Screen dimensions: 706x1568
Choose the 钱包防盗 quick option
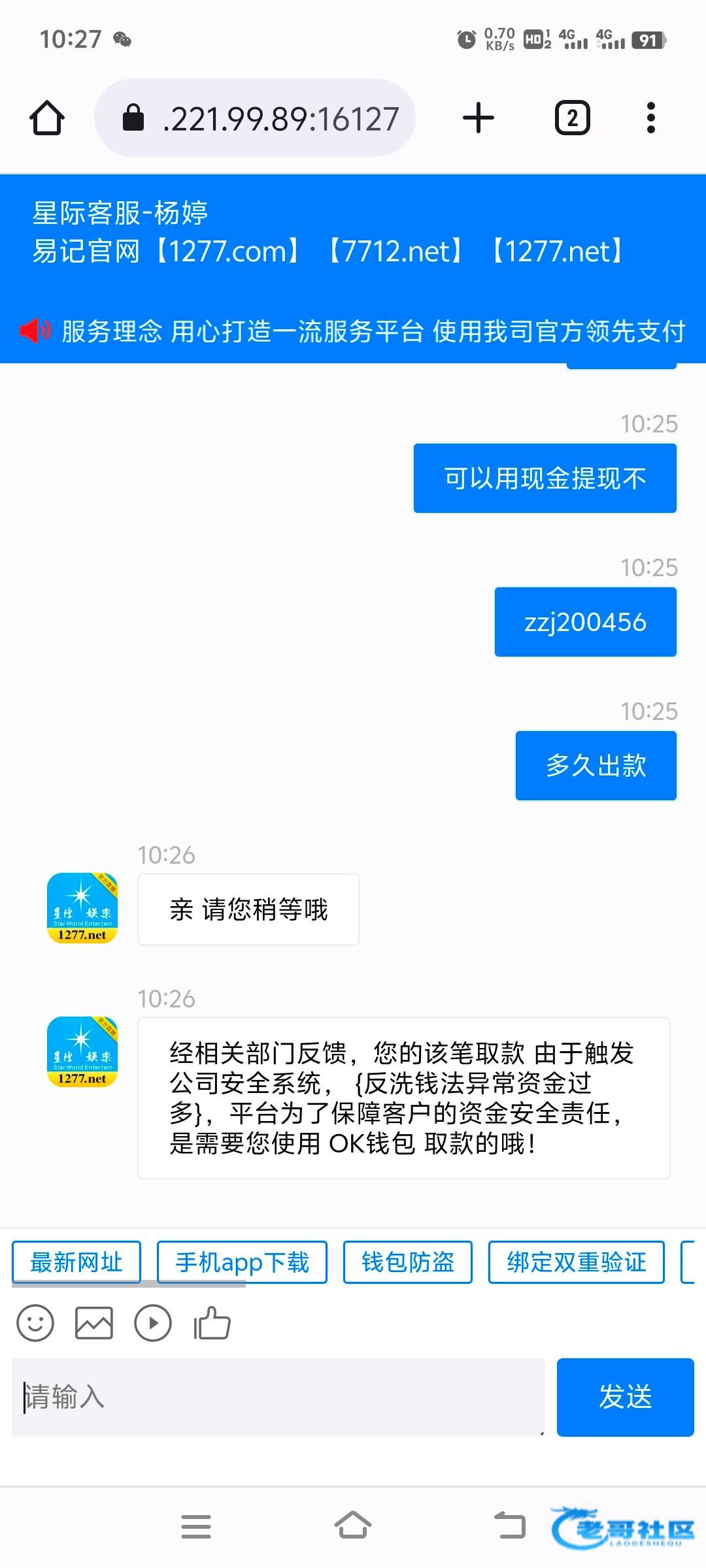click(x=408, y=1262)
